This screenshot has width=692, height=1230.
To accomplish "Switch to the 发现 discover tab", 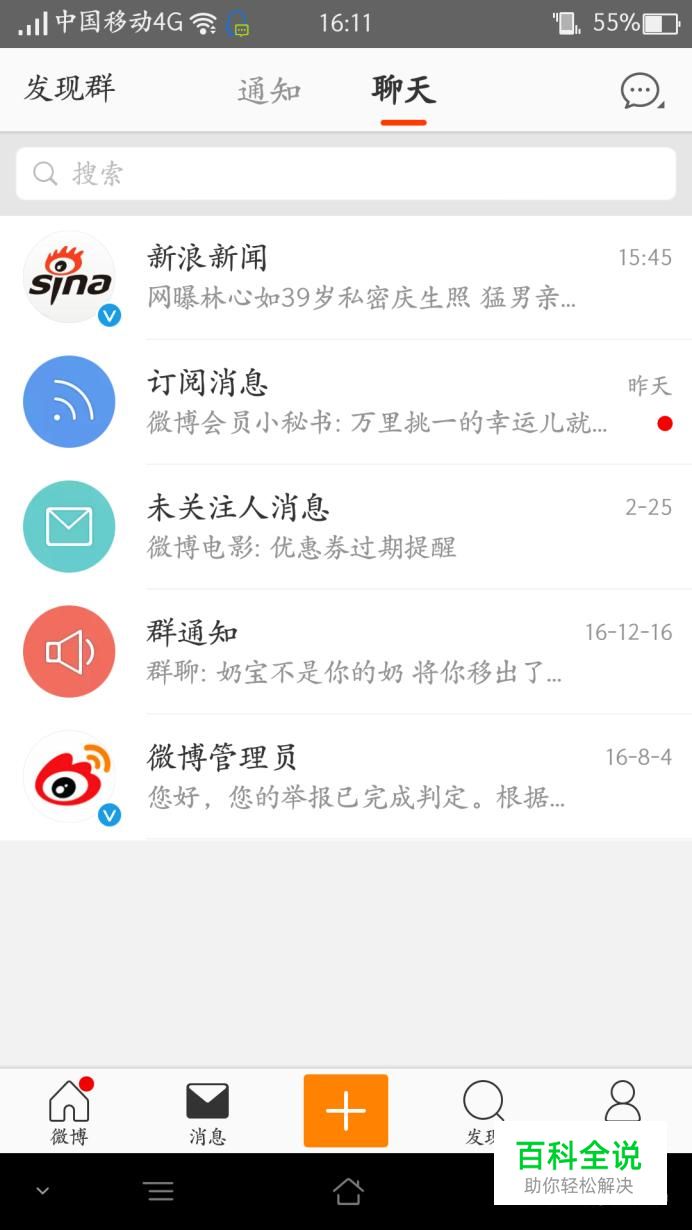I will tap(484, 1111).
